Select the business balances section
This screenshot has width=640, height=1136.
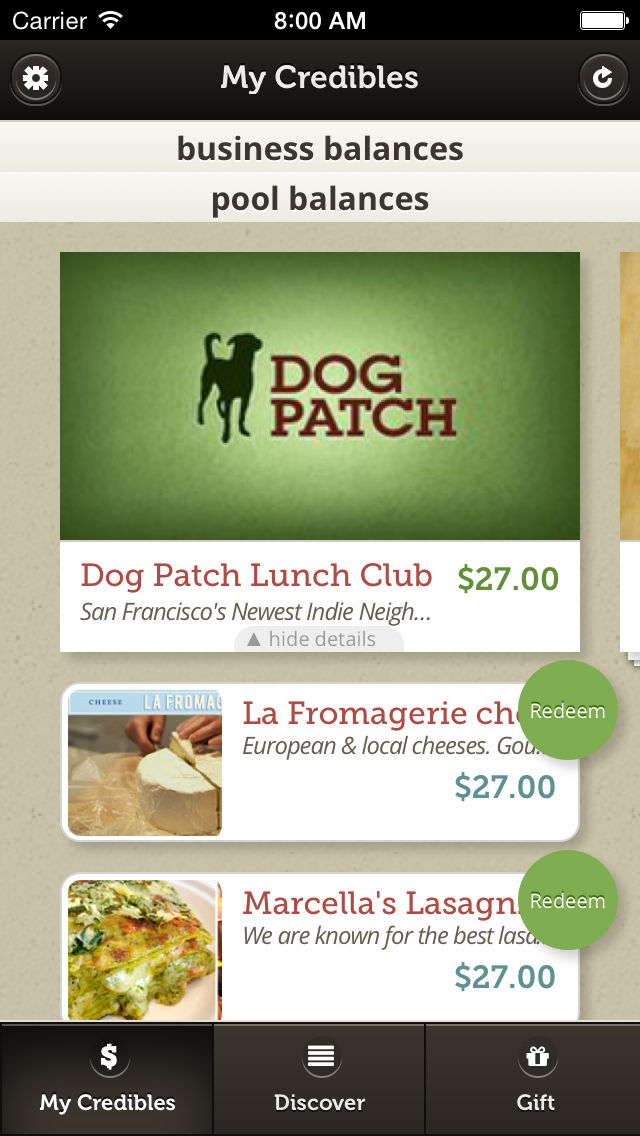pyautogui.click(x=320, y=148)
